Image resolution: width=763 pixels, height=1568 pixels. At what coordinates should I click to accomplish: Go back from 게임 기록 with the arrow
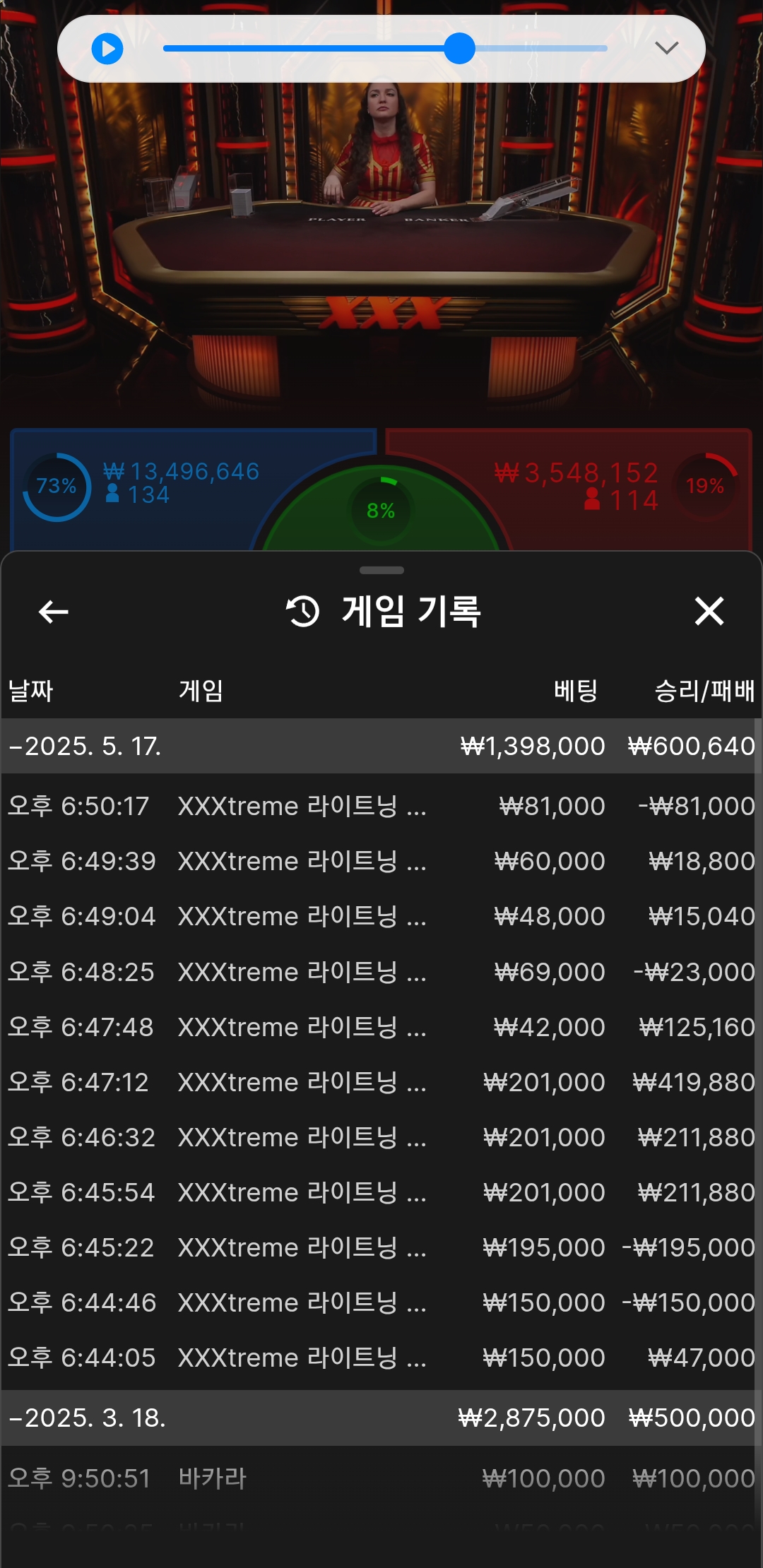54,612
